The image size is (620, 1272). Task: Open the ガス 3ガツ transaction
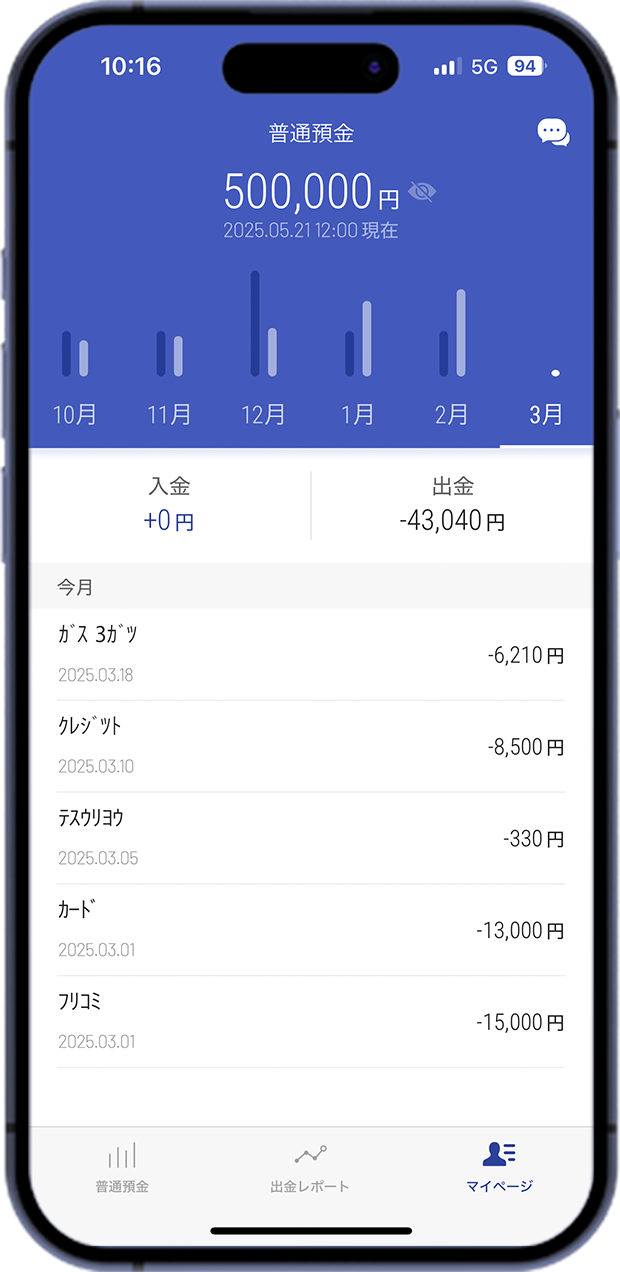[310, 654]
